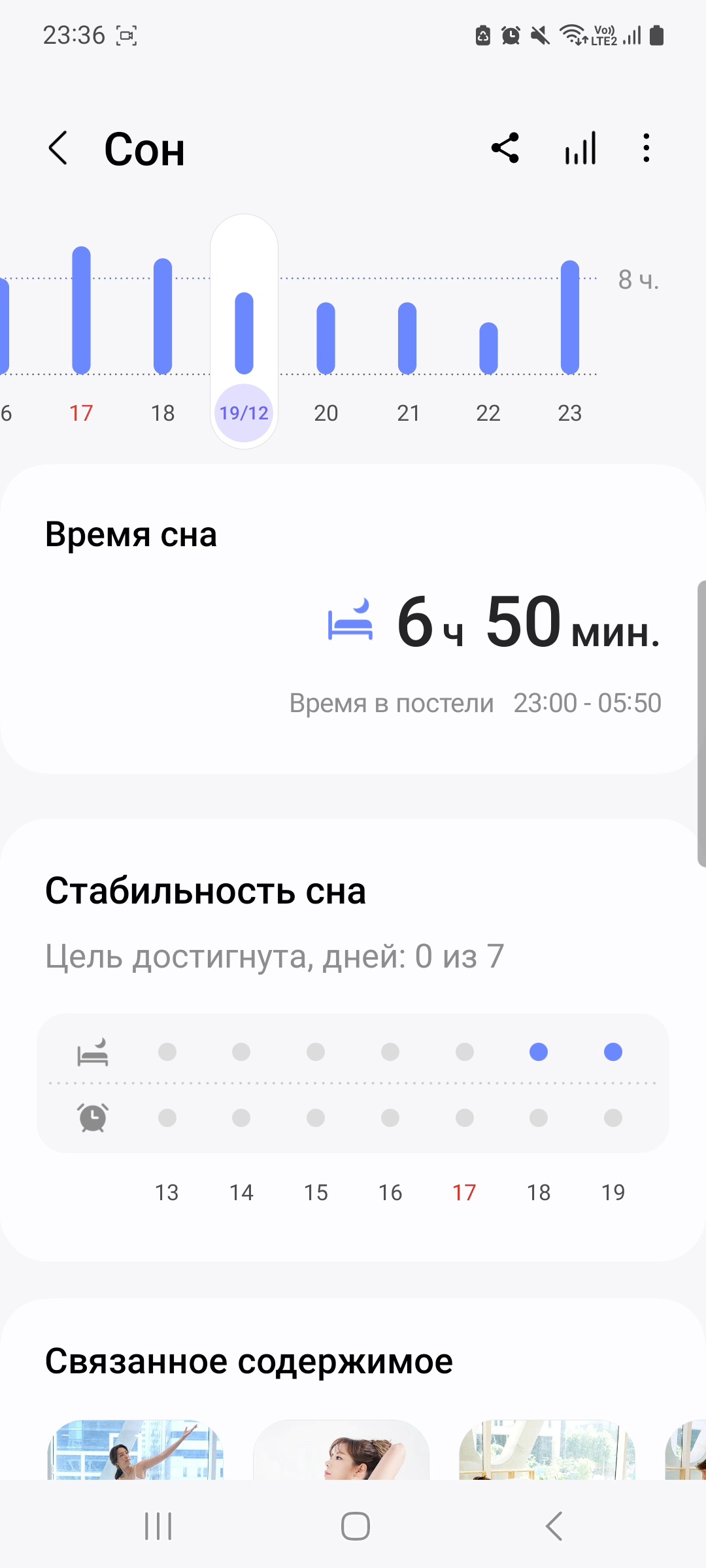Open the Стабильность сна card

tap(353, 1040)
